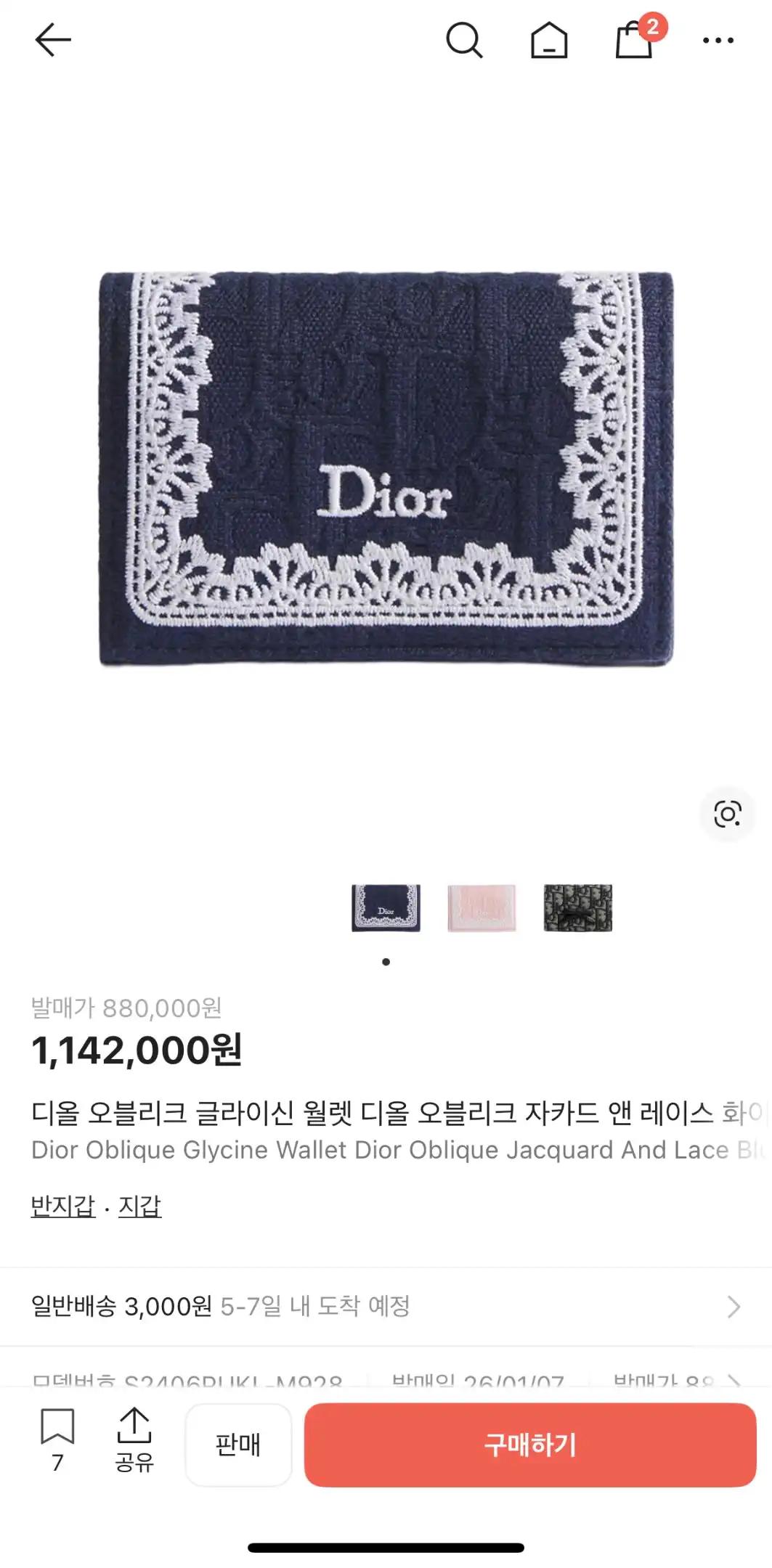Viewport: 772px width, 1568px height.
Task: Tap the main Dior wallet product image
Action: point(386,472)
